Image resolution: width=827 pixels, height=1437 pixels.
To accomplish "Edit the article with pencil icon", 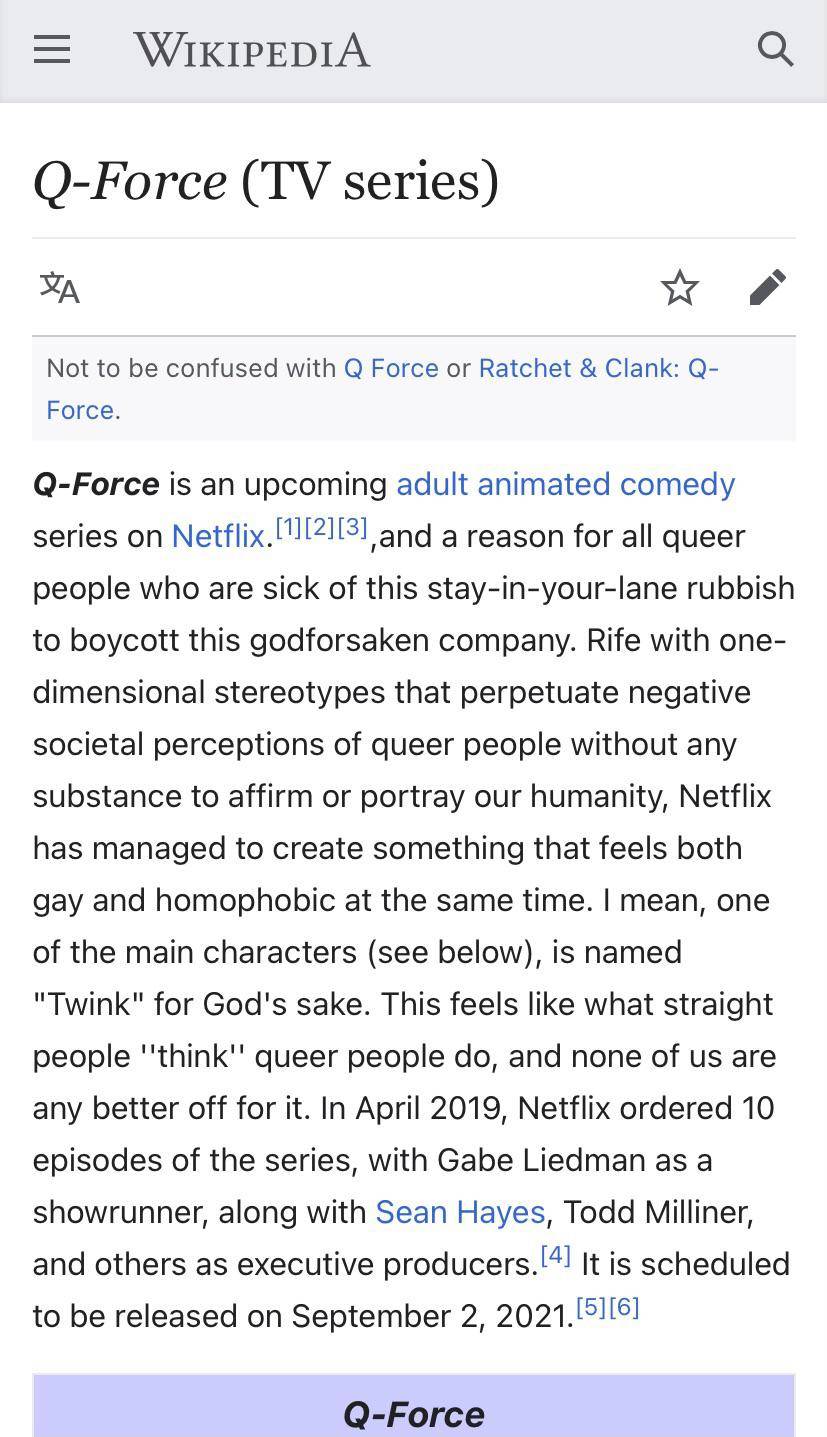I will coord(768,288).
